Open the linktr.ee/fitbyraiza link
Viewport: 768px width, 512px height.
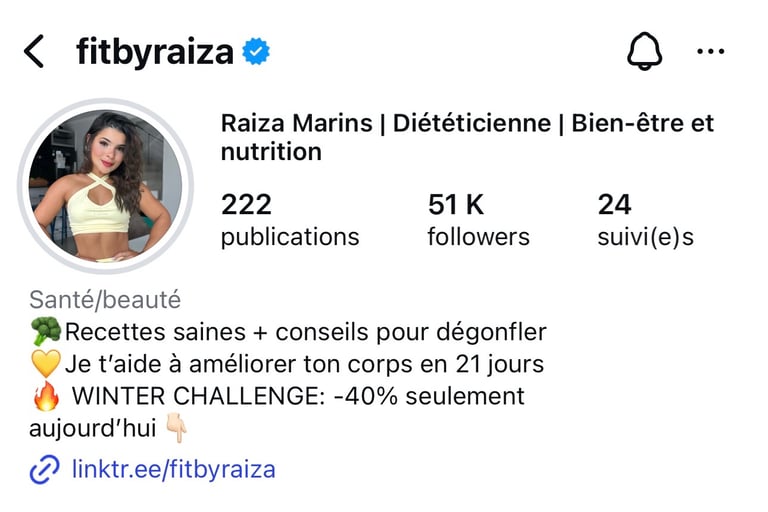(173, 469)
